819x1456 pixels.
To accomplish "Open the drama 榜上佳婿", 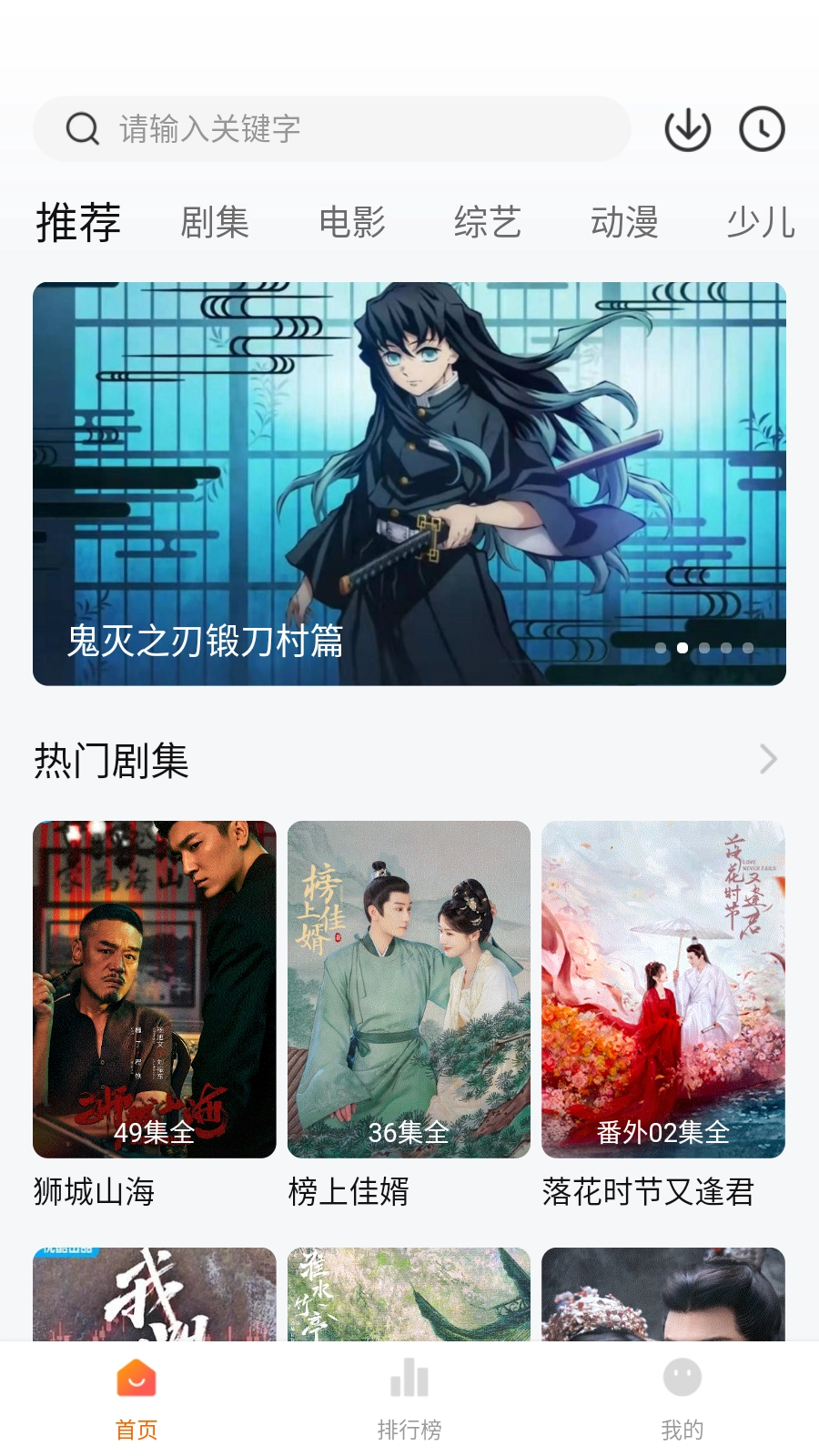I will 409,989.
